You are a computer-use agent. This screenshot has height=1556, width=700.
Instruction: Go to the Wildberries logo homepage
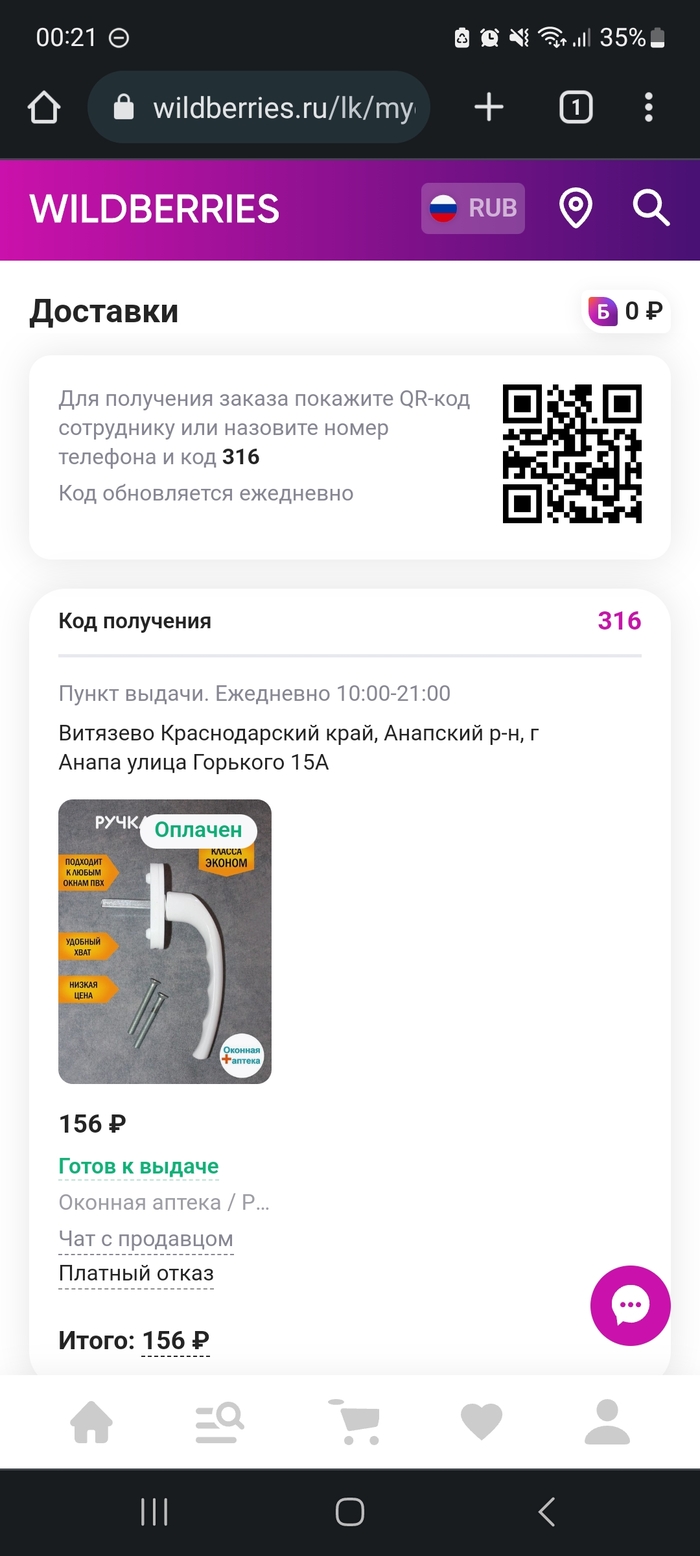point(155,209)
